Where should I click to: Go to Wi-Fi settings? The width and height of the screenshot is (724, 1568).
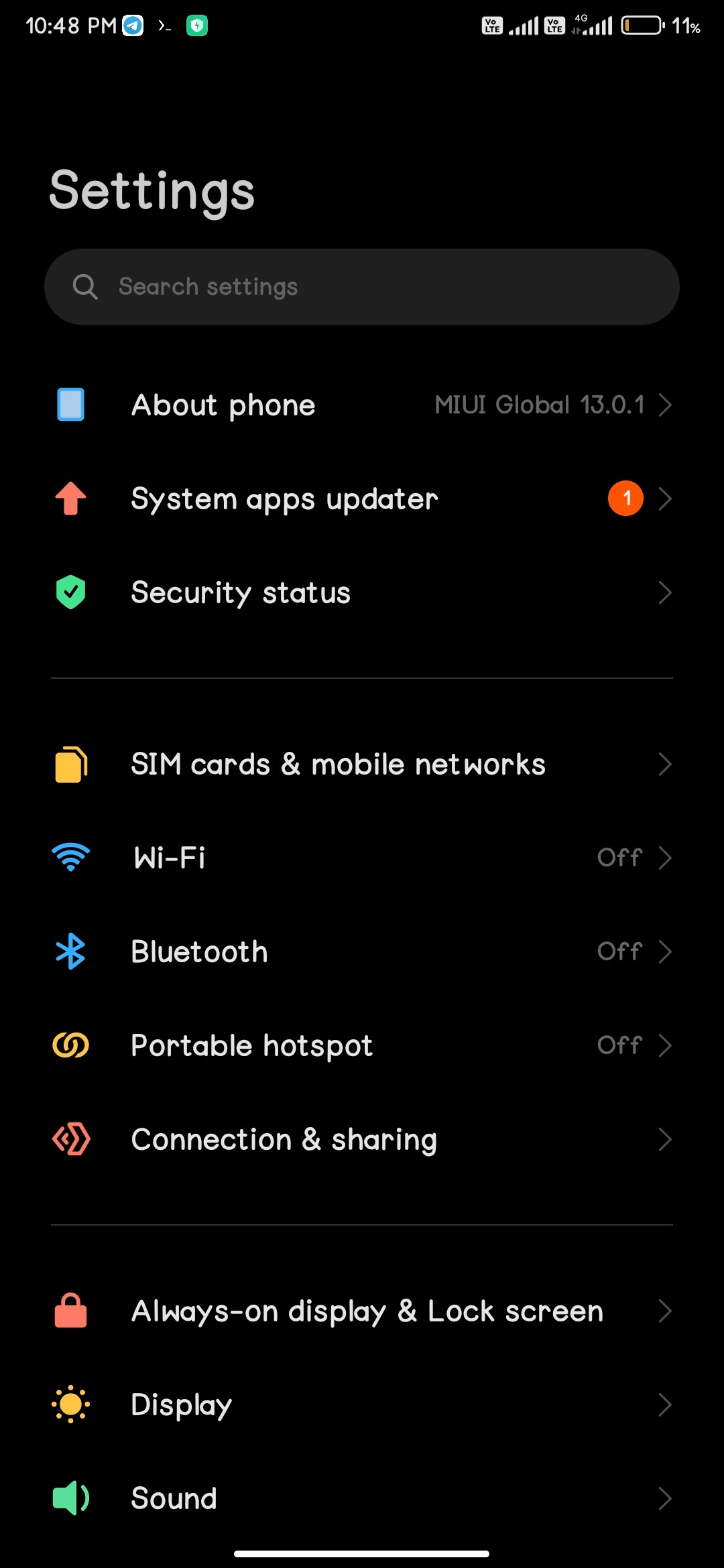(x=362, y=858)
